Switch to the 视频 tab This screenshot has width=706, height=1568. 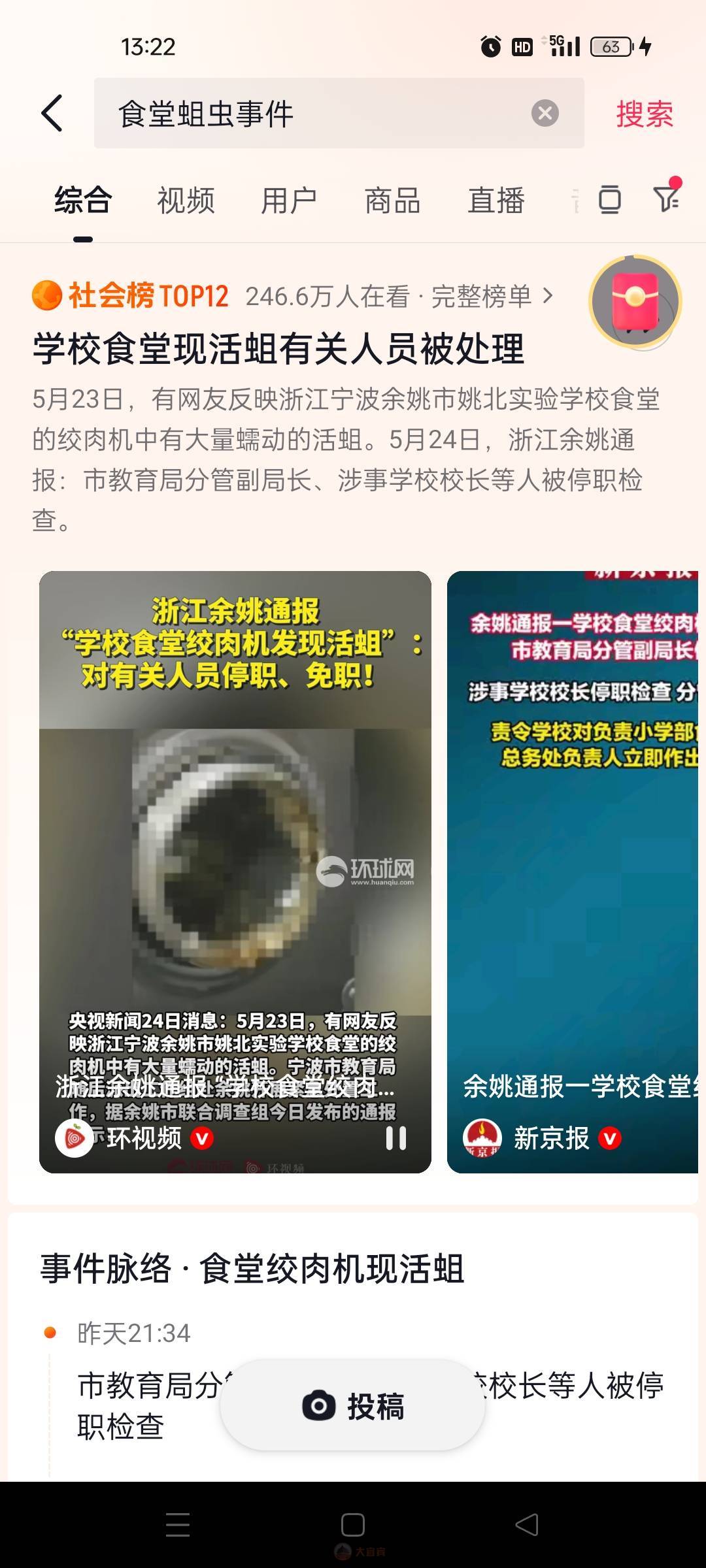coord(186,200)
